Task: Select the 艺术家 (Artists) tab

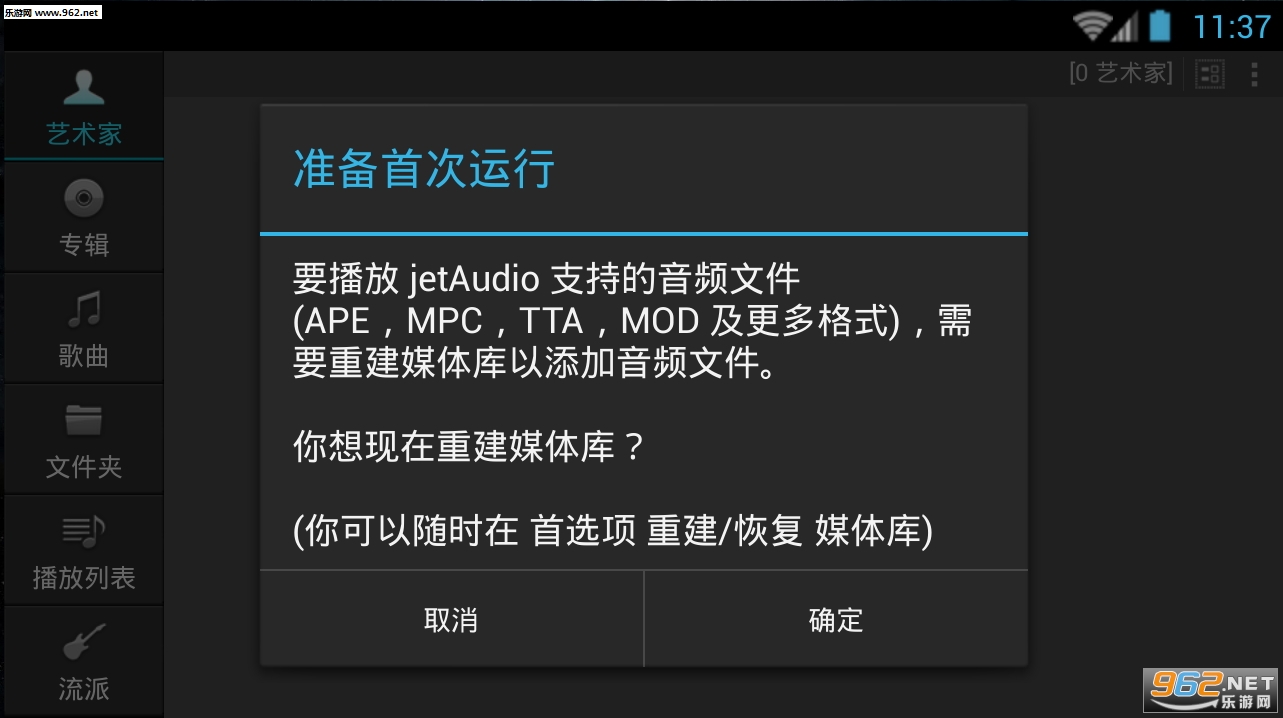Action: coord(83,106)
